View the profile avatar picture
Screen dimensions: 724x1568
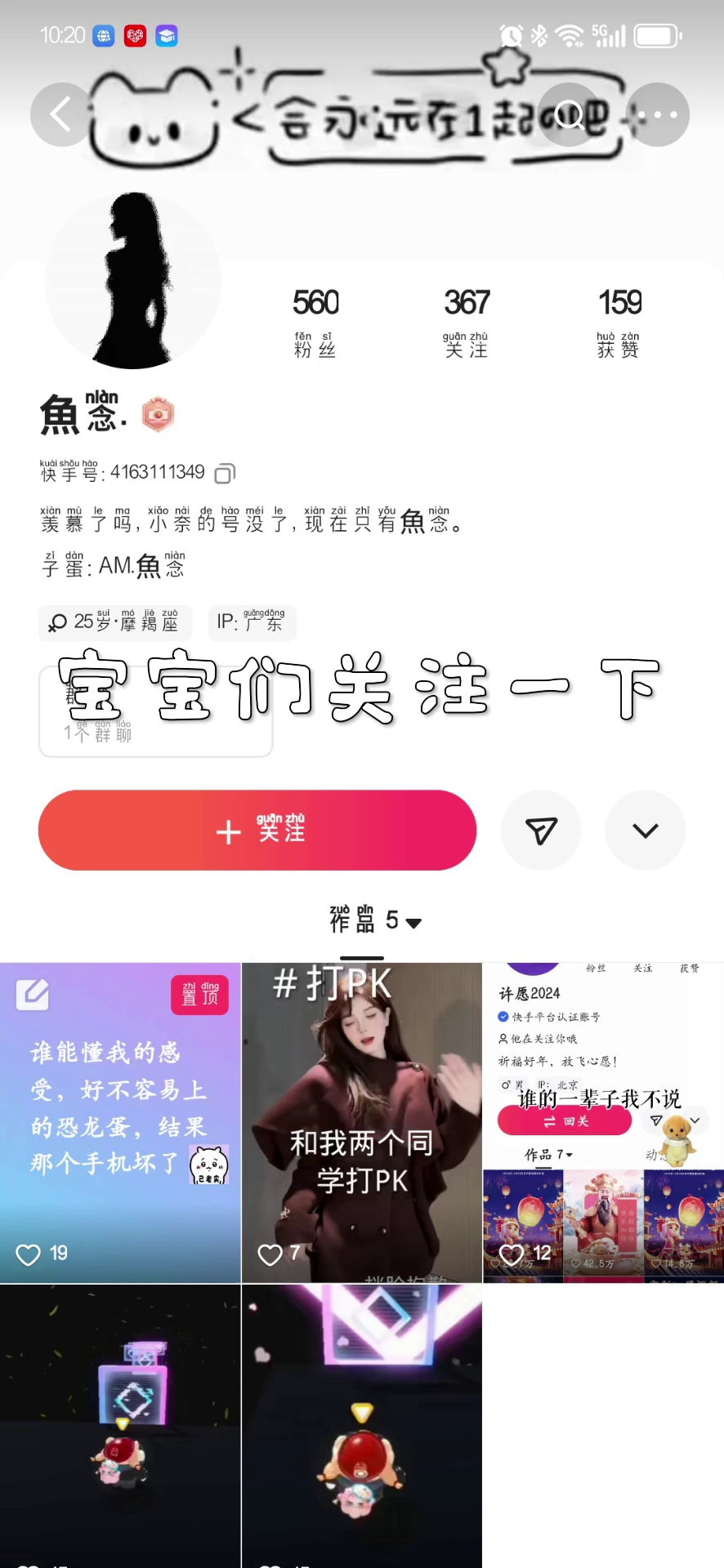click(x=133, y=280)
